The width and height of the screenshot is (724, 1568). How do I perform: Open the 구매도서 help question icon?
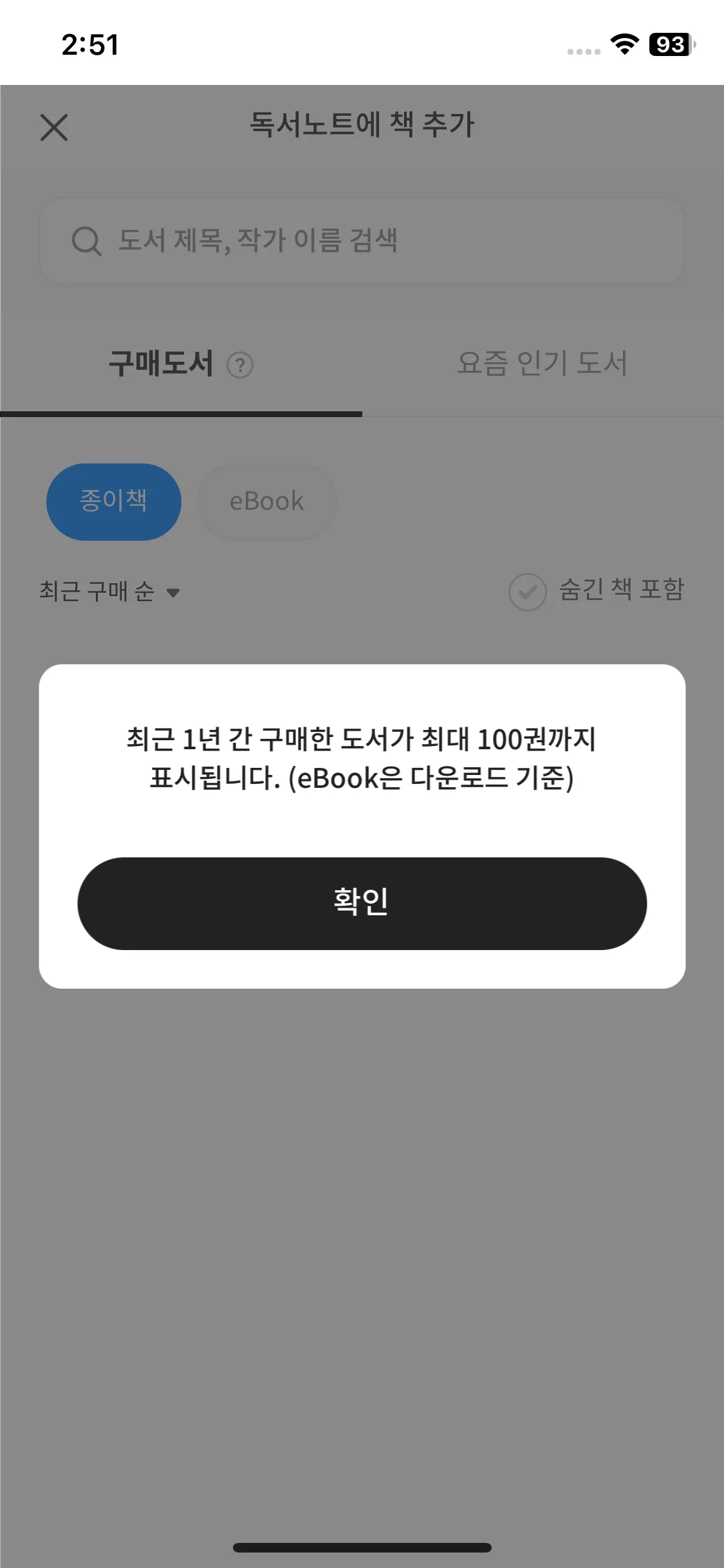click(x=240, y=366)
